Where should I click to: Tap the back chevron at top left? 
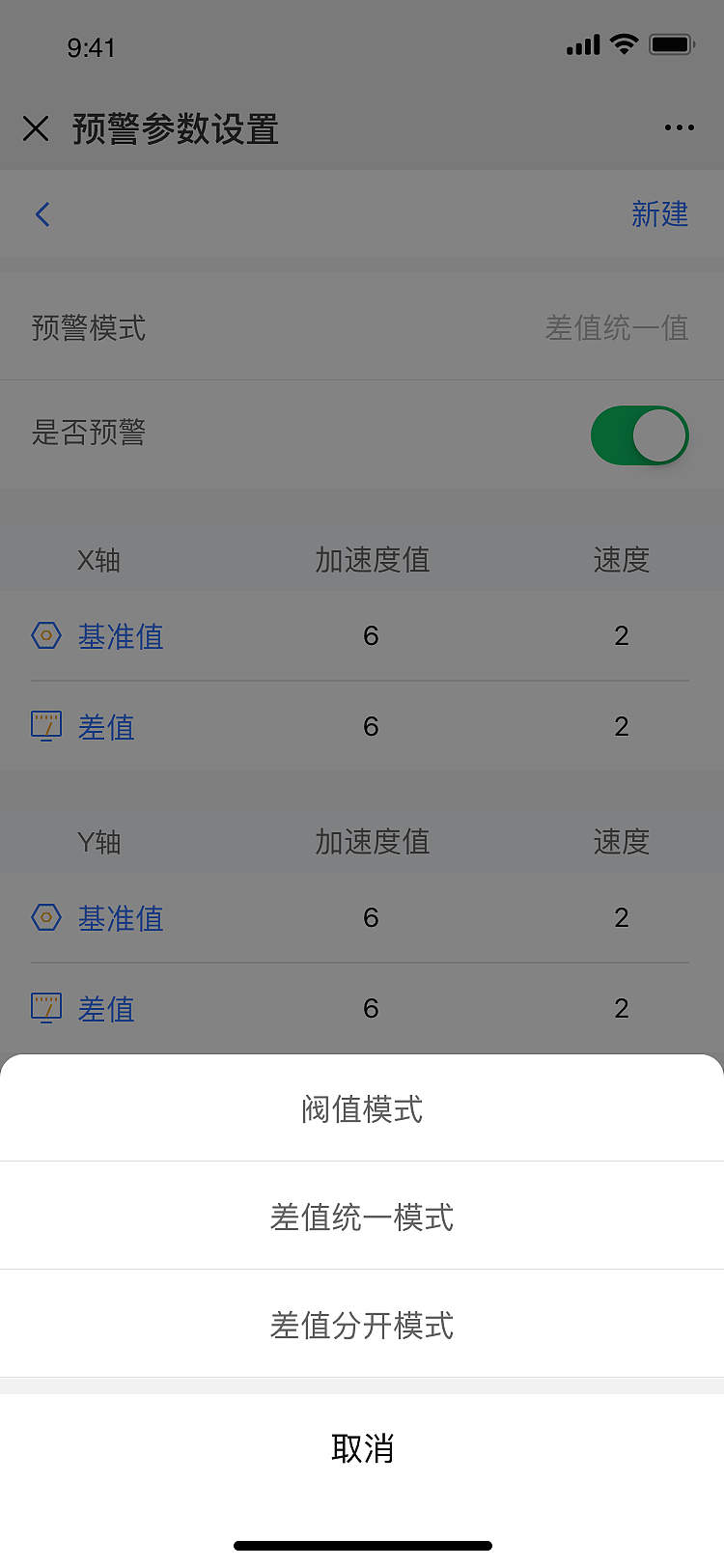coord(42,214)
